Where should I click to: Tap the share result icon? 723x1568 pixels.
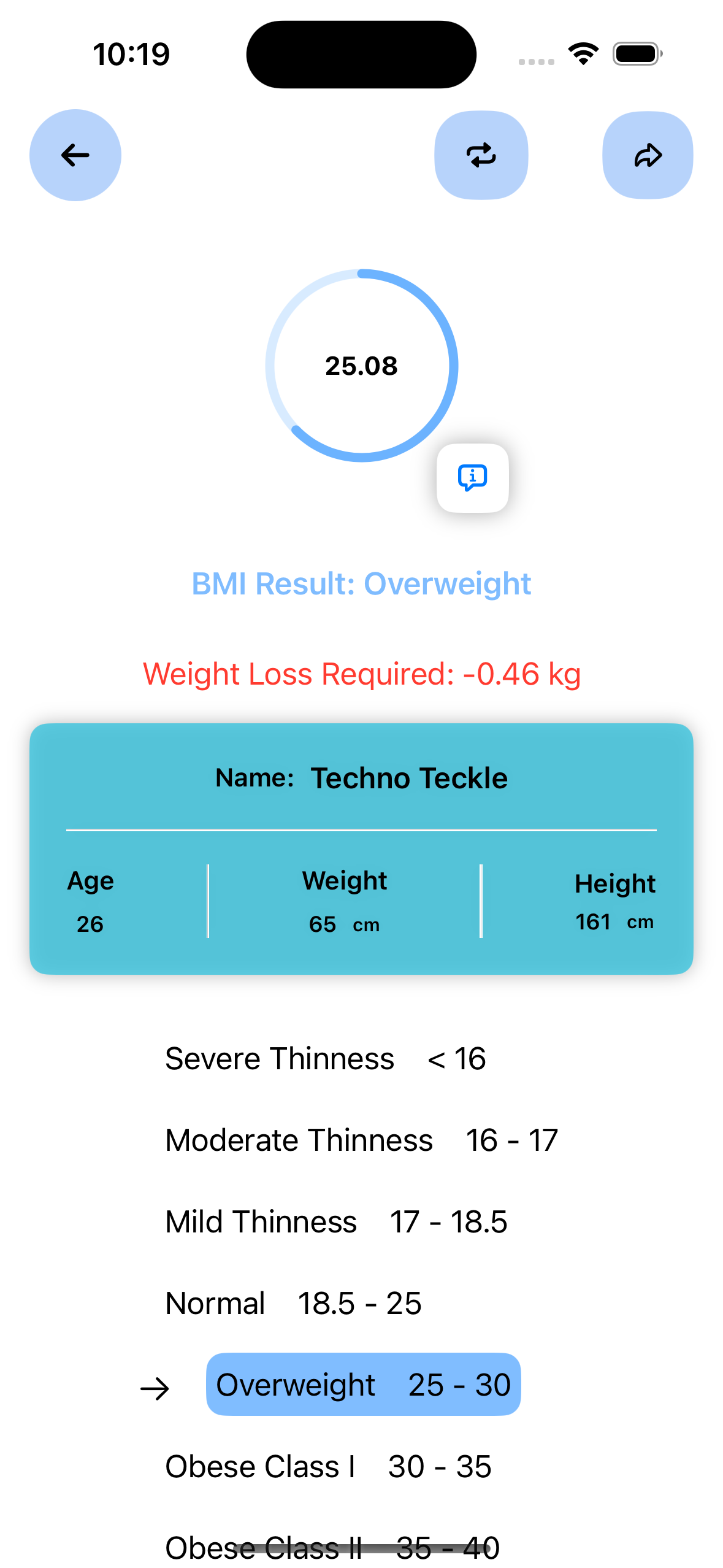[648, 155]
